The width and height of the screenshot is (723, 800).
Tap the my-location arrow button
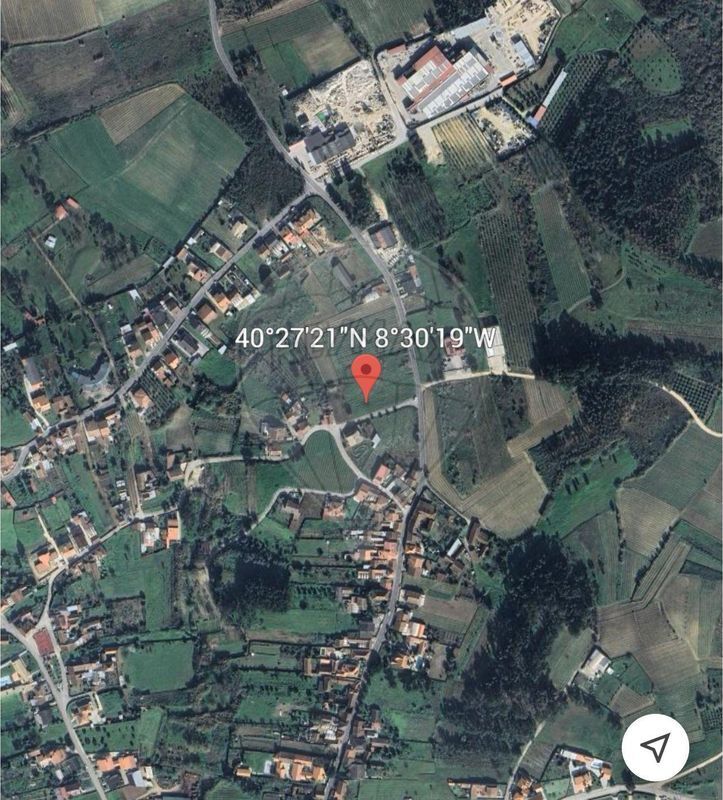pos(655,747)
